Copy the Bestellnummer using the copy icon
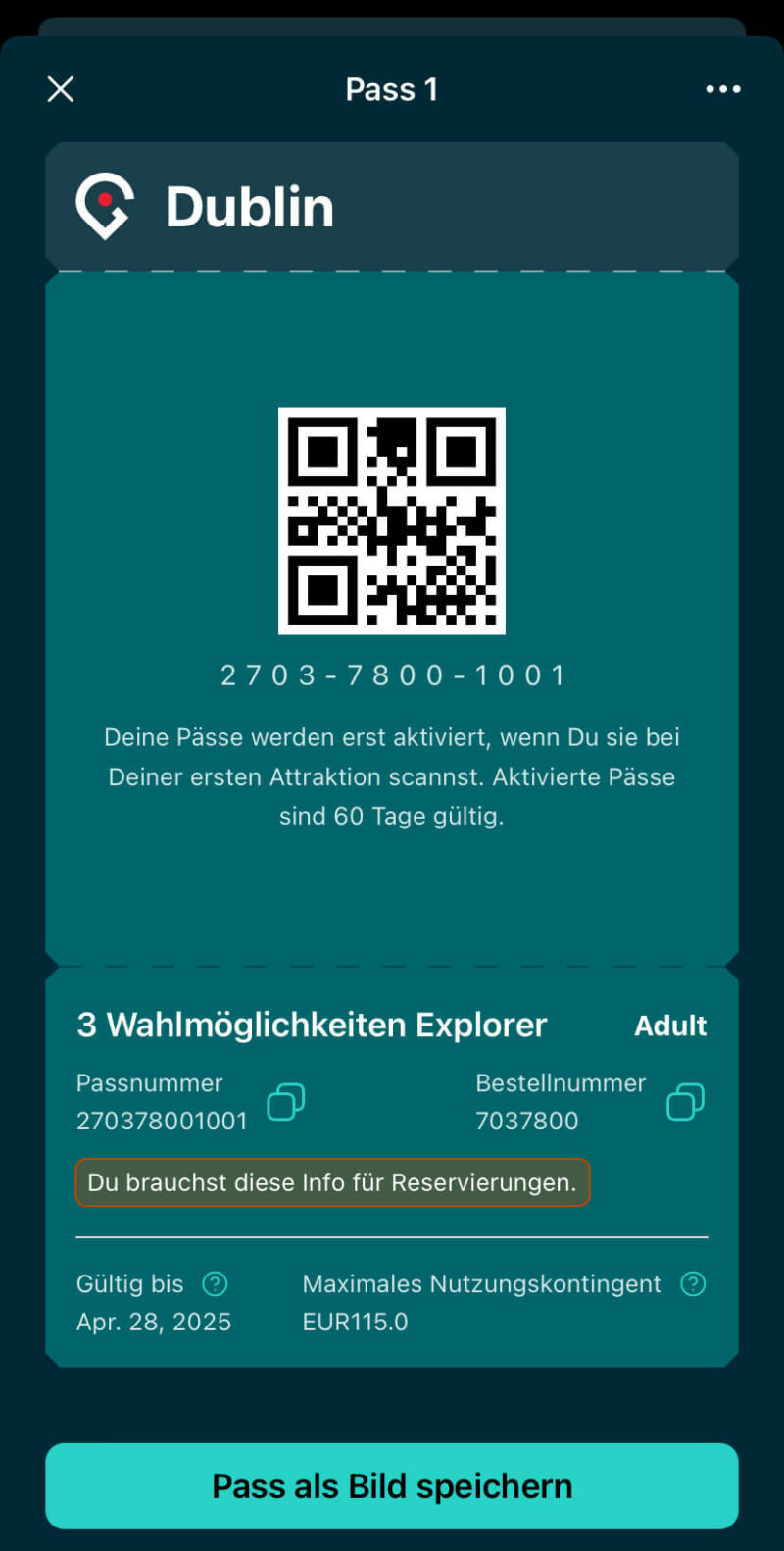This screenshot has height=1551, width=784. point(683,1102)
